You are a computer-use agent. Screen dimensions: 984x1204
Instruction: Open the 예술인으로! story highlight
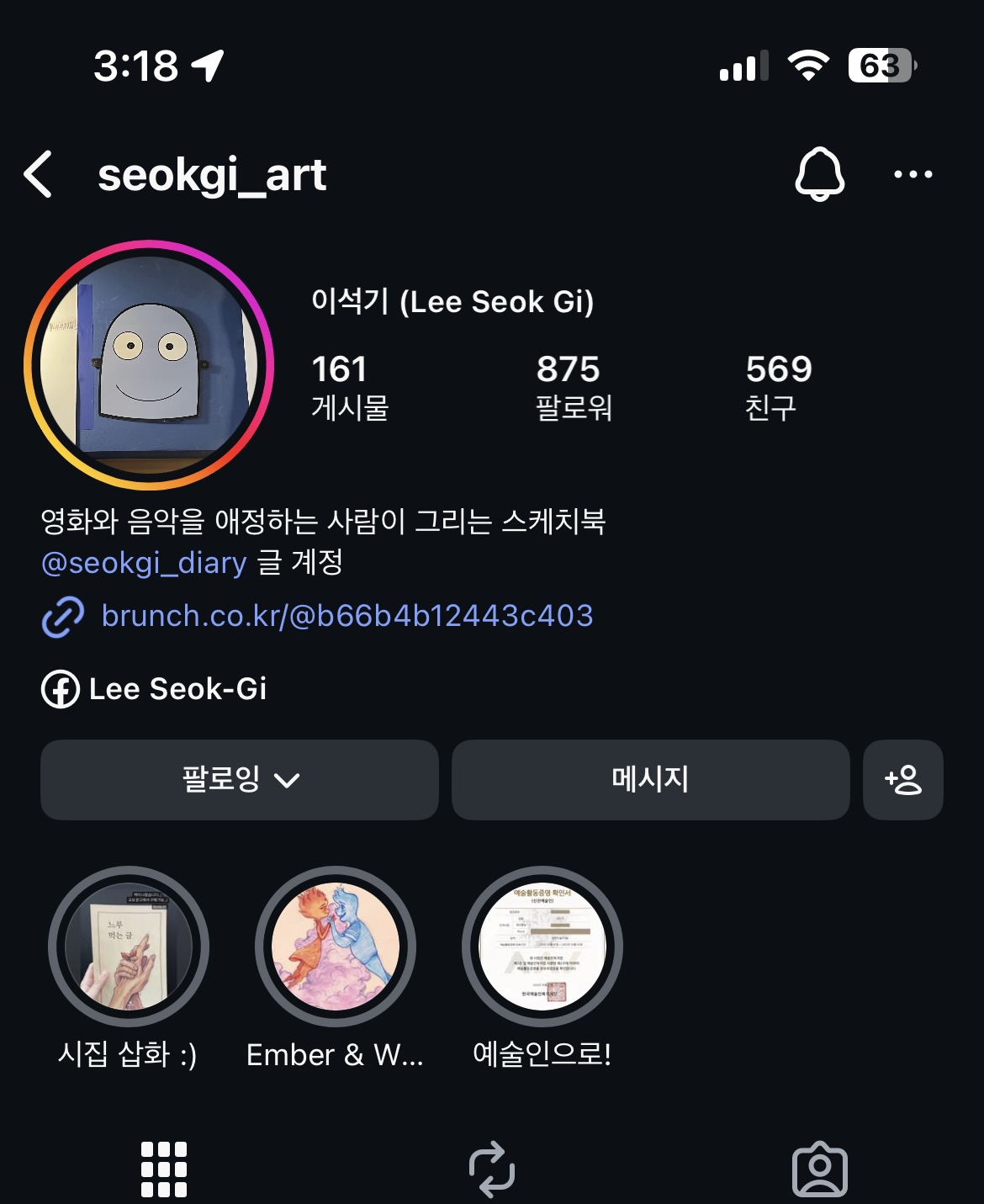pos(542,947)
